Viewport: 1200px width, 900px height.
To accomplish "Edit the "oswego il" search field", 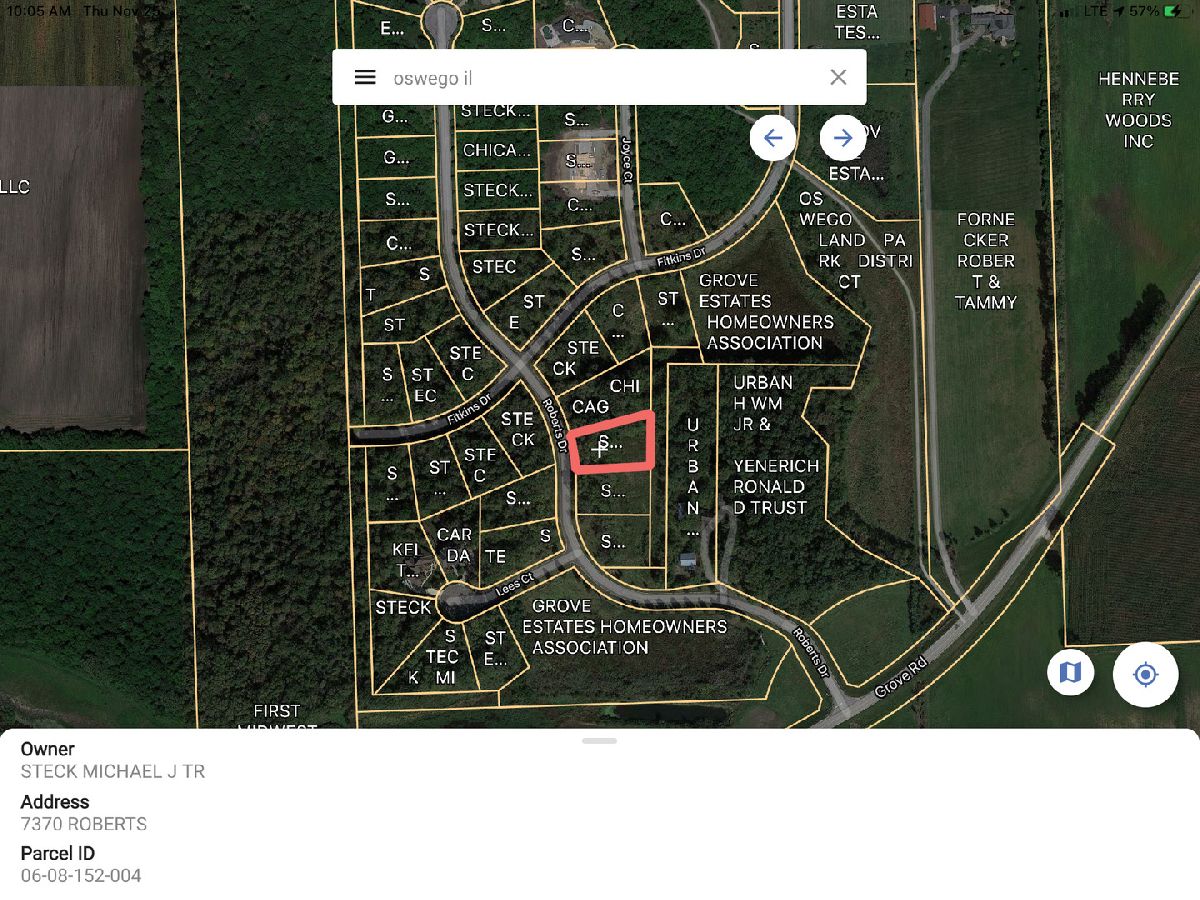I will click(600, 77).
